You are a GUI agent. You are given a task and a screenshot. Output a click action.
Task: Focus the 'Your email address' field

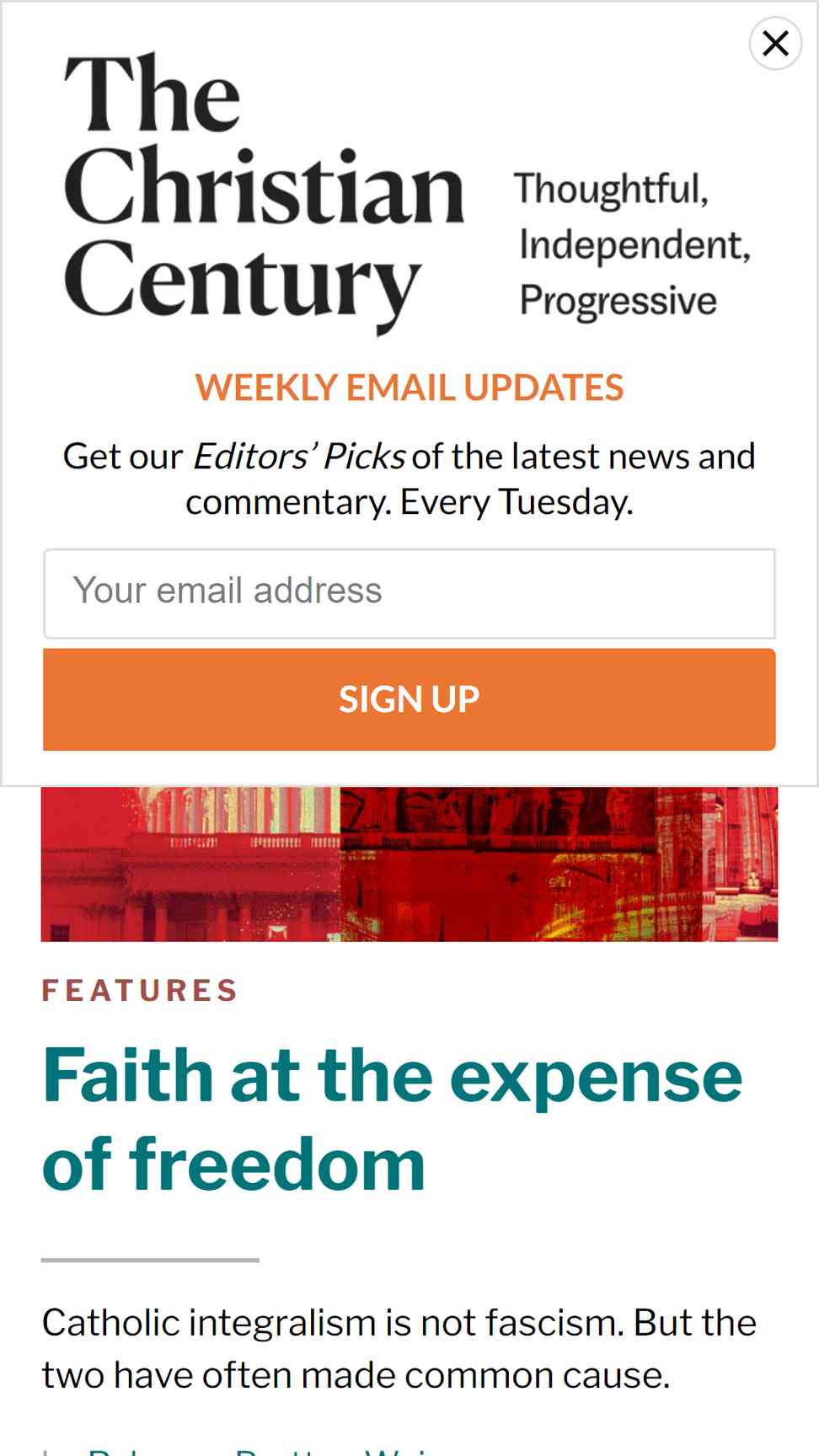coord(409,593)
